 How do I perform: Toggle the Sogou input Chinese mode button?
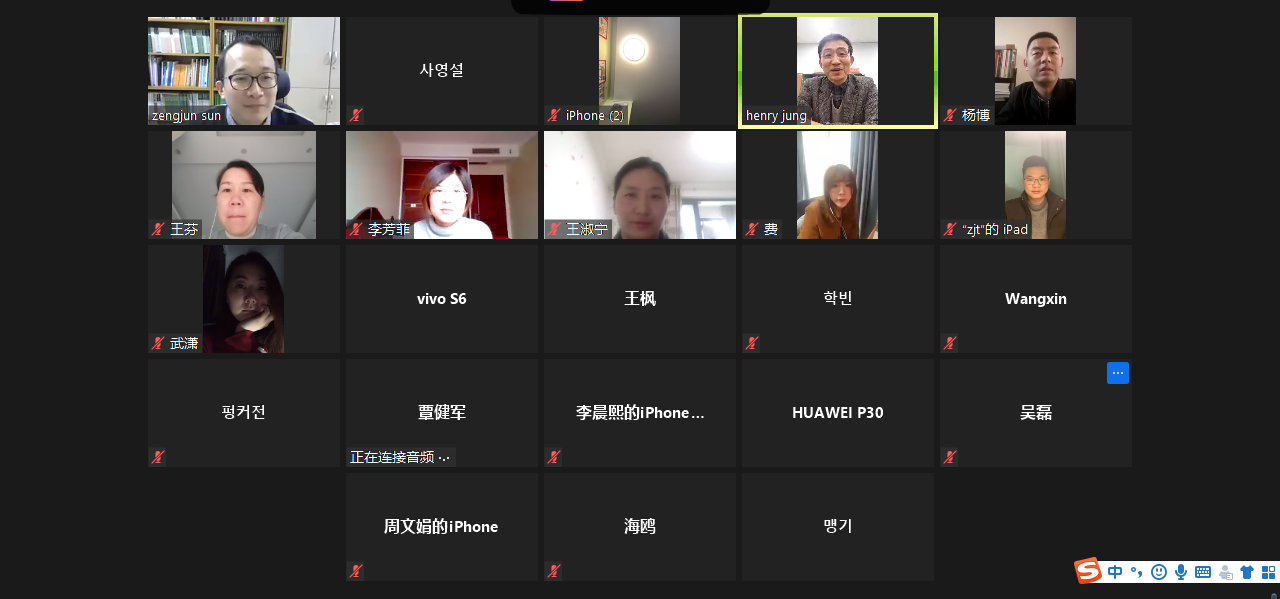pyautogui.click(x=1115, y=572)
